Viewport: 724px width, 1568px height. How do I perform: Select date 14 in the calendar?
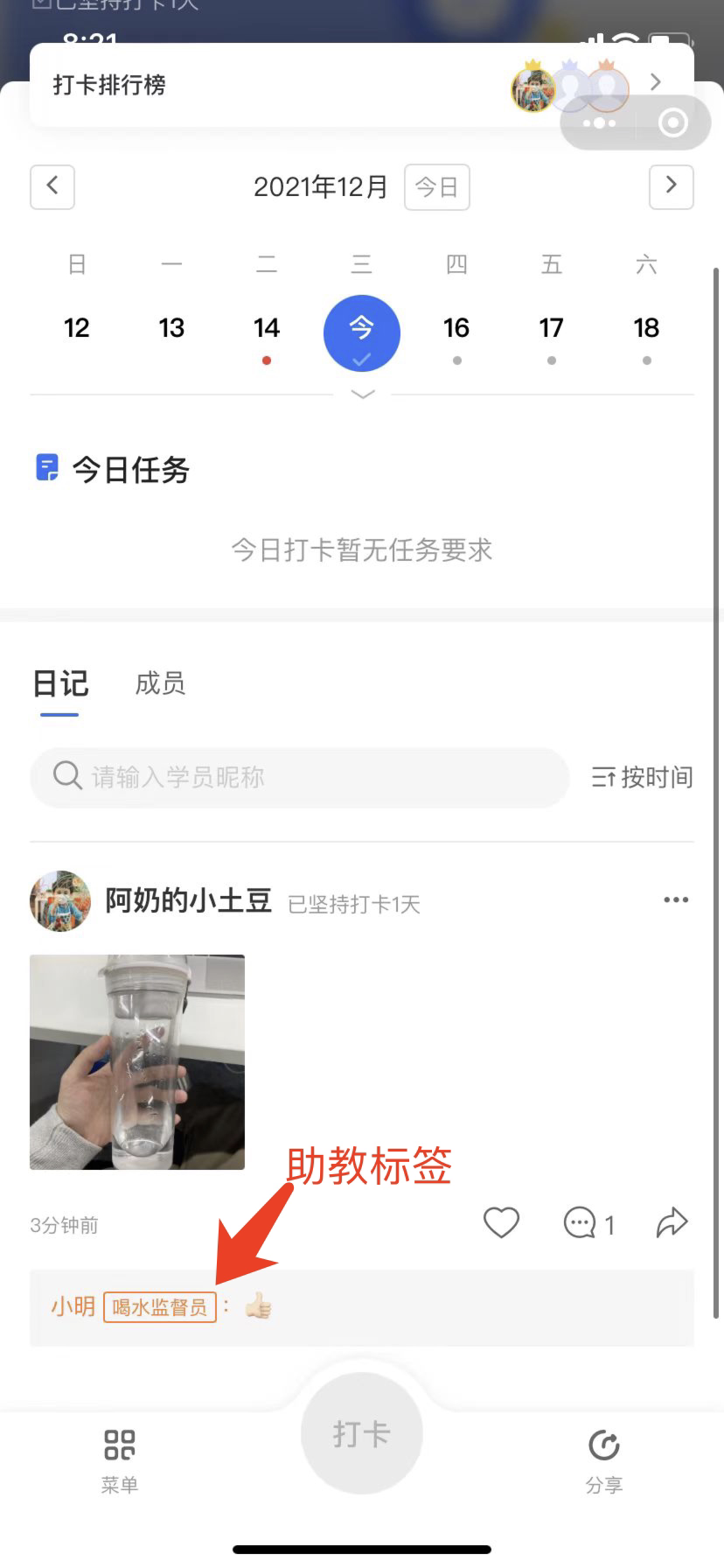(267, 329)
